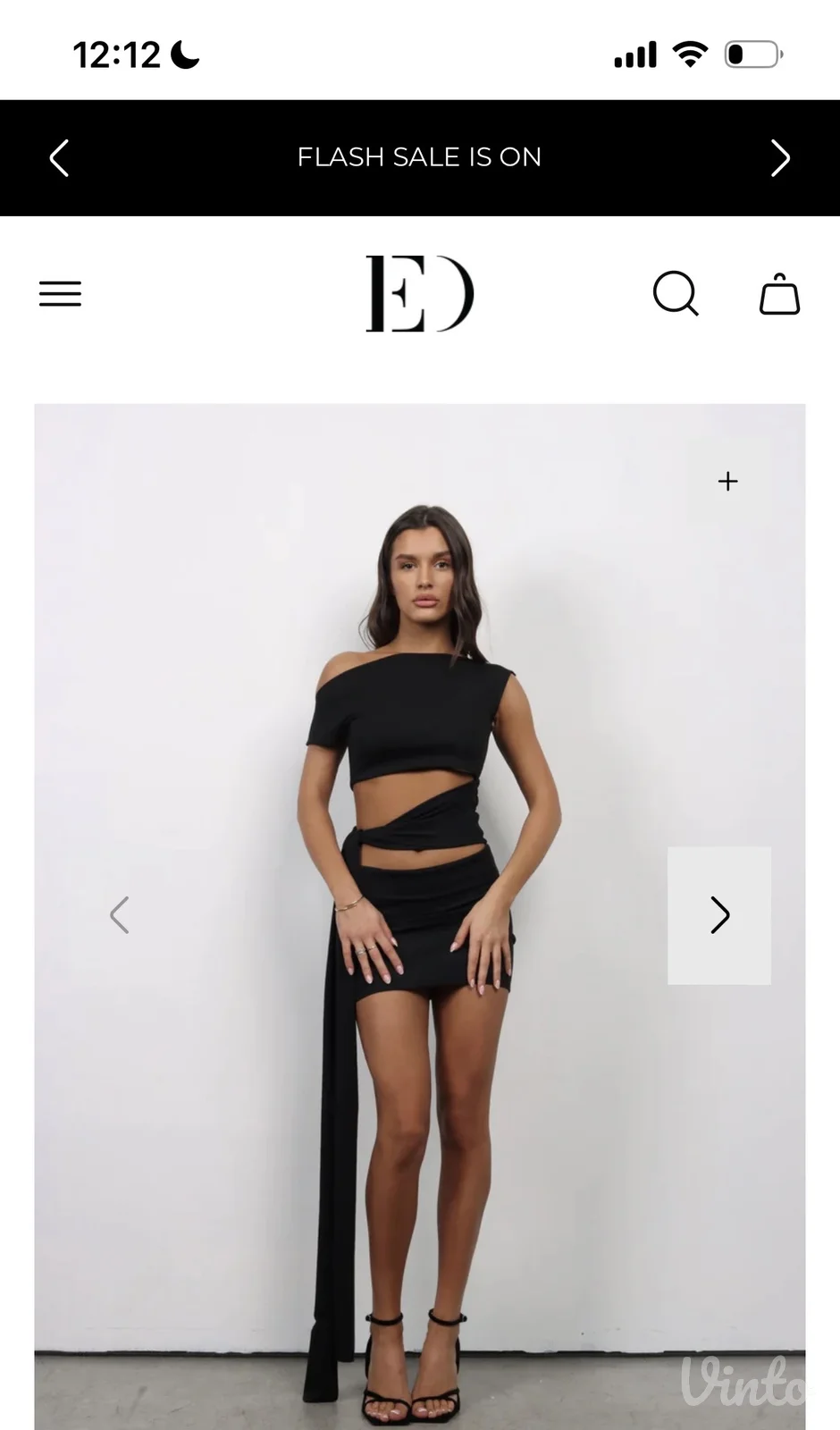The image size is (840, 1430).
Task: Go to the previous product photo
Action: pos(120,915)
